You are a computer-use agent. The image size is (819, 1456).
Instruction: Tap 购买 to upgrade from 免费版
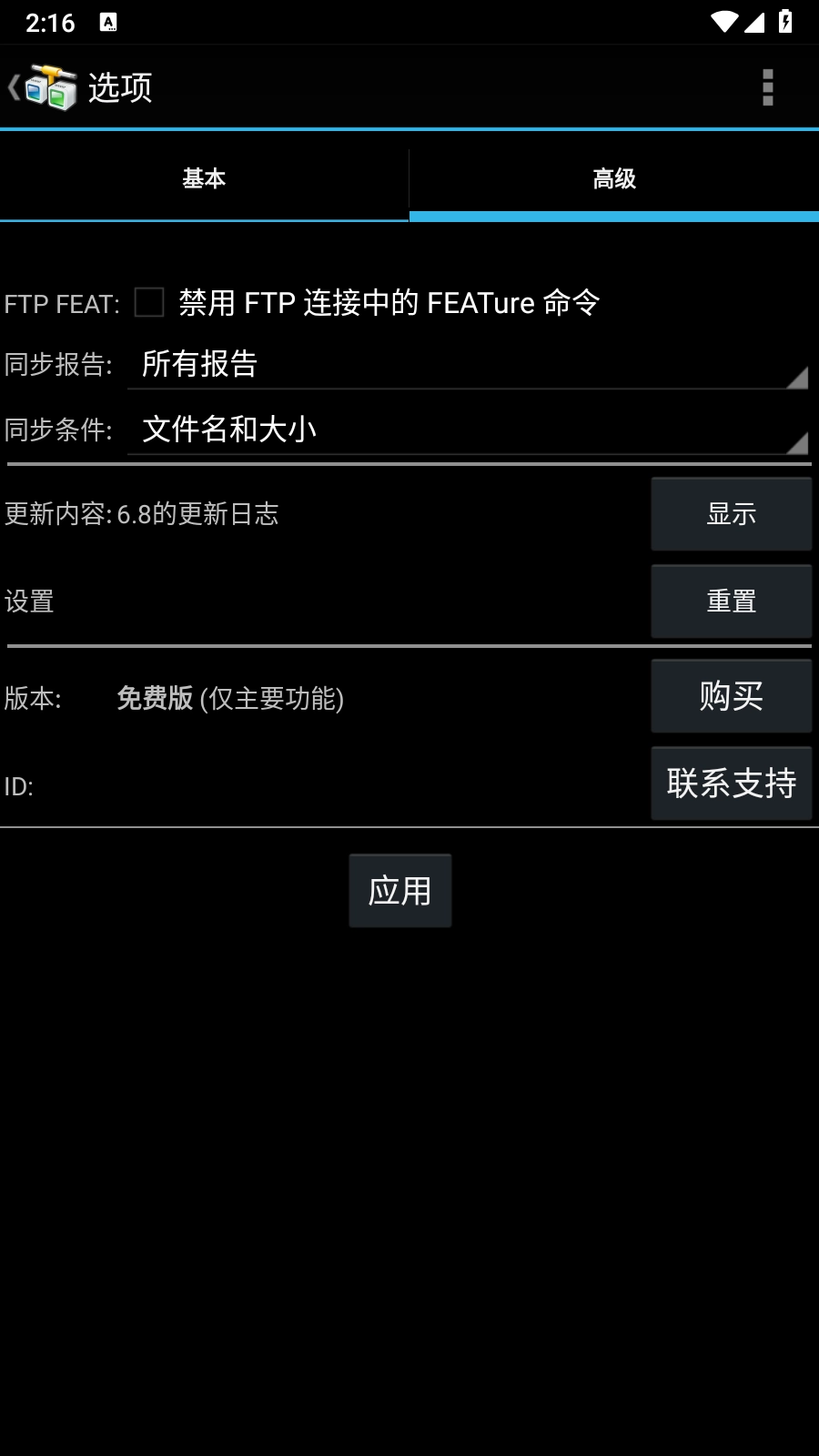tap(731, 696)
